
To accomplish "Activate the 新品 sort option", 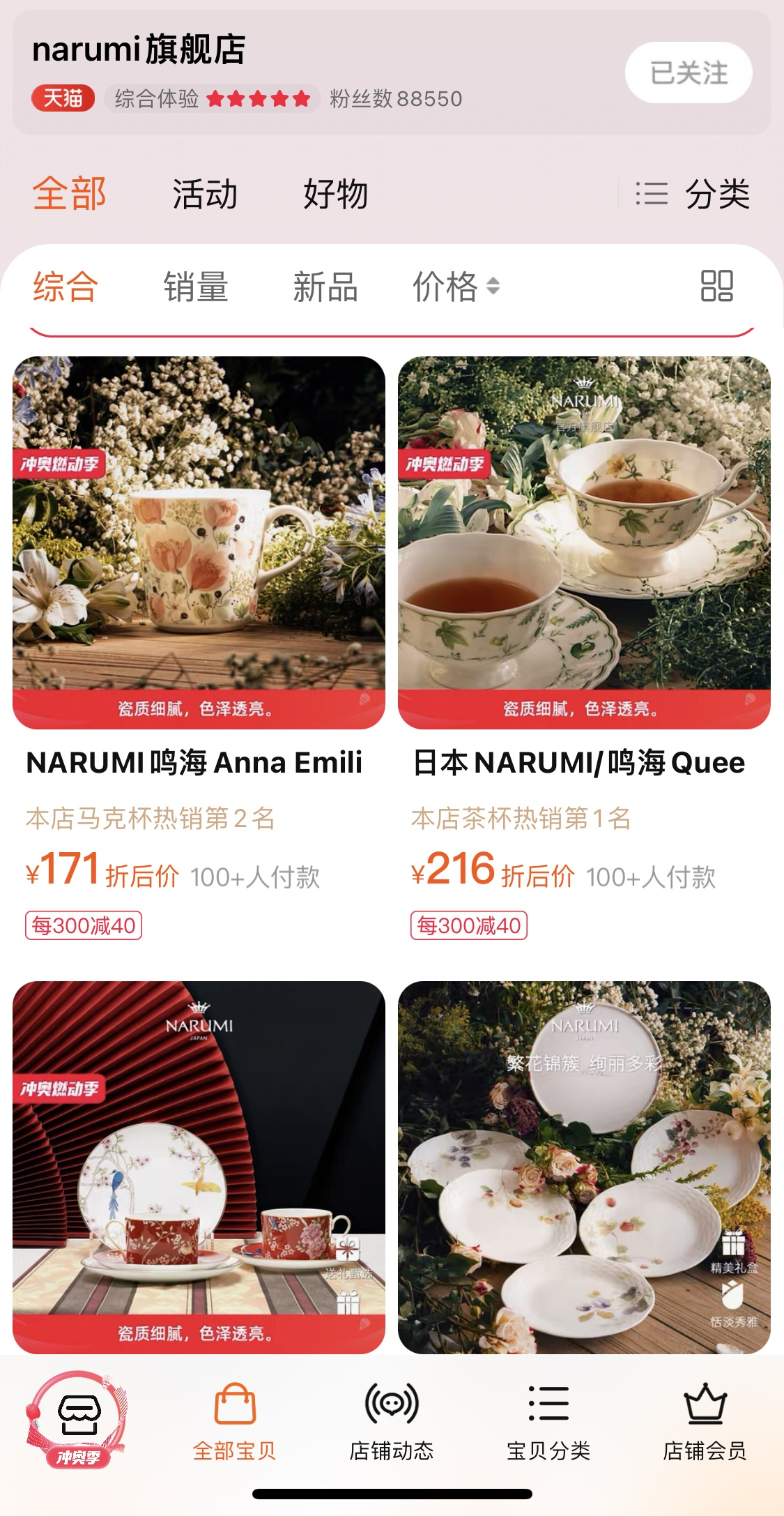I will click(x=325, y=288).
